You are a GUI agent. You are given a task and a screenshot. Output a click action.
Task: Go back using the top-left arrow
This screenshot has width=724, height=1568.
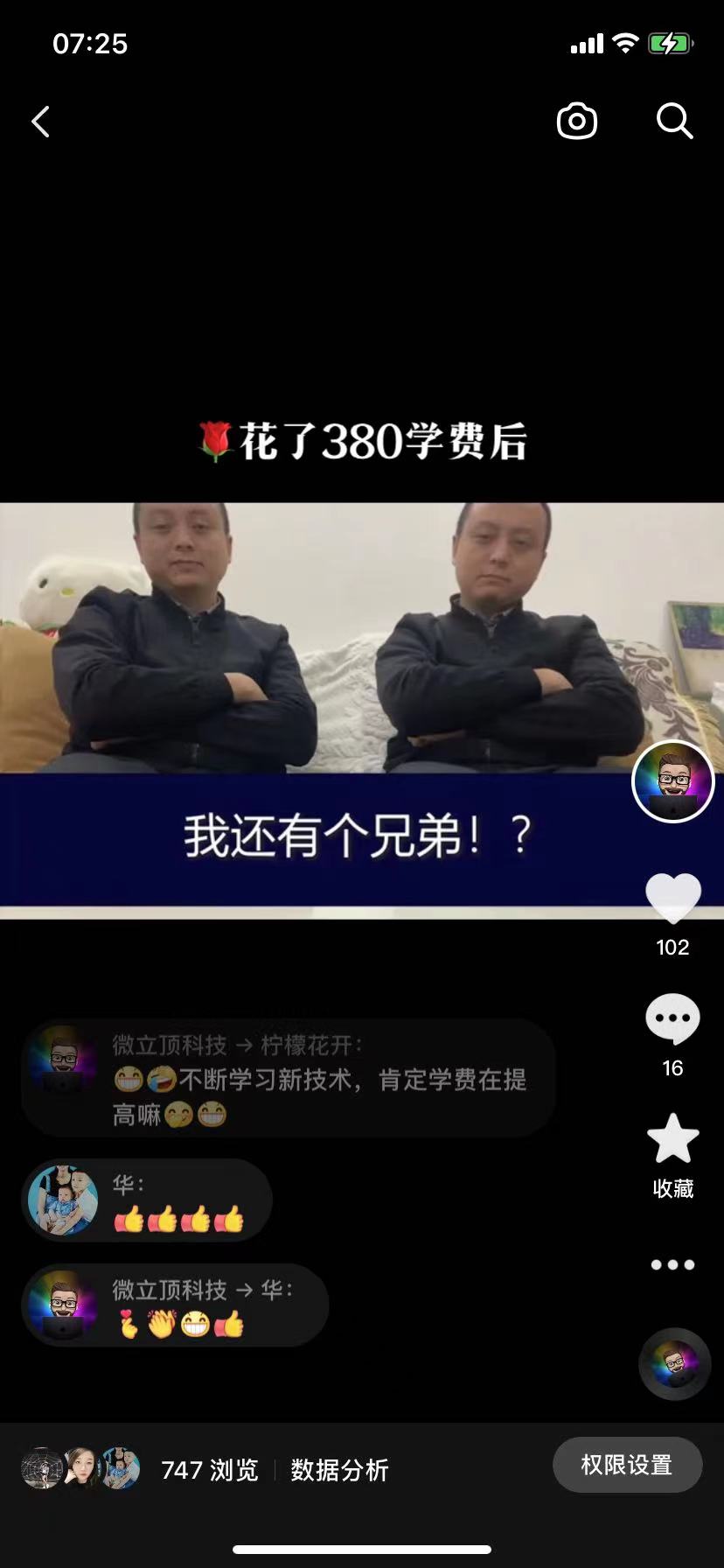coord(40,122)
